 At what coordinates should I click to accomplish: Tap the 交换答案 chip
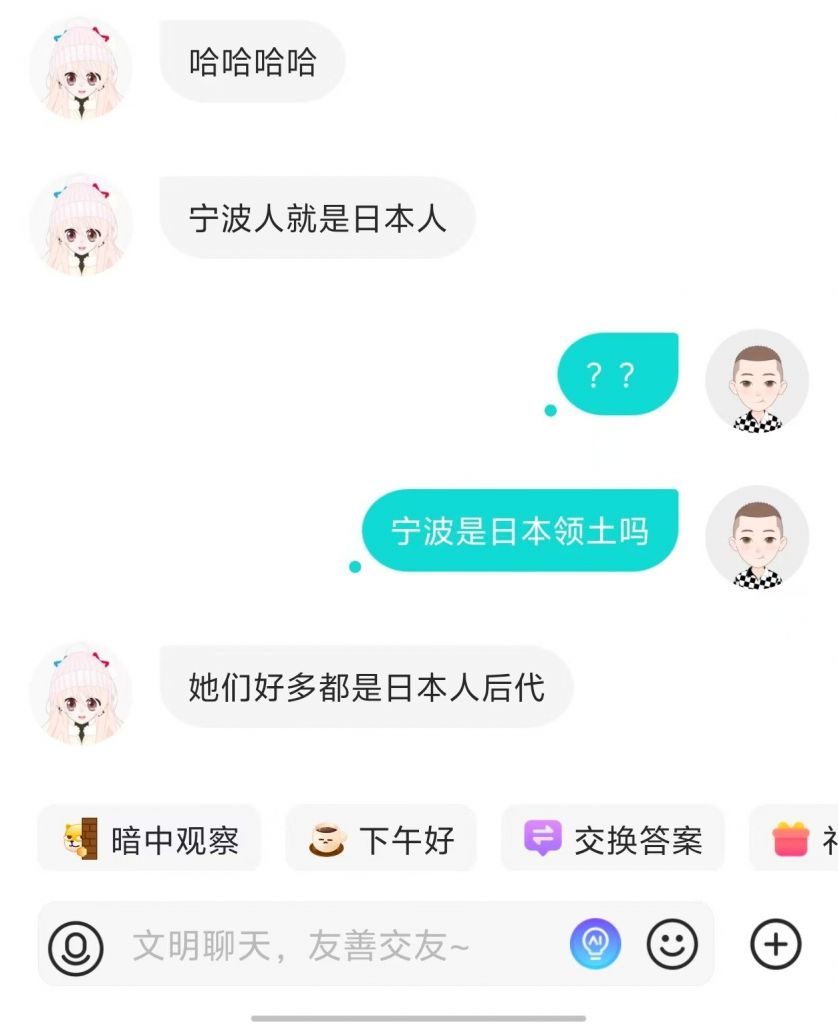click(x=613, y=840)
